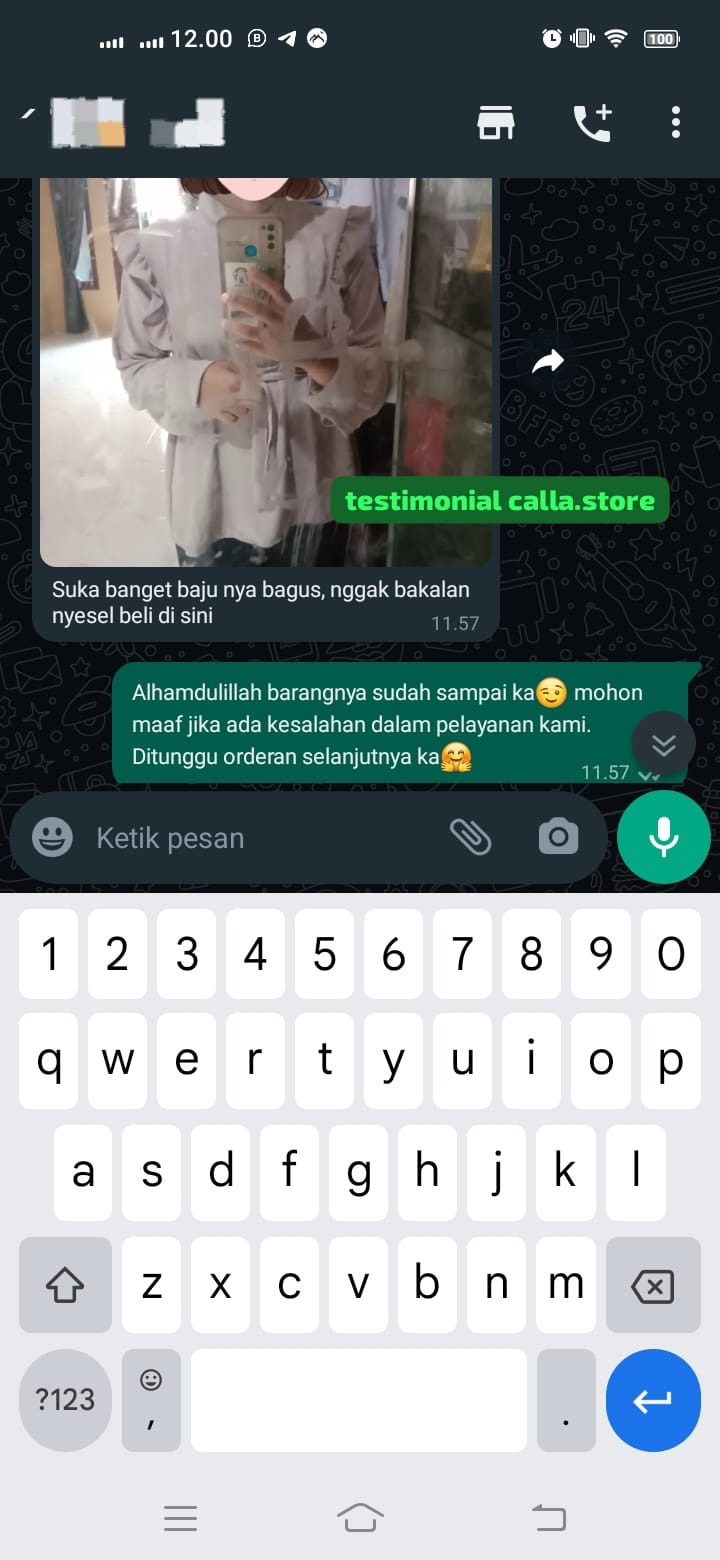
Task: Open the camera from the message bar
Action: [558, 837]
